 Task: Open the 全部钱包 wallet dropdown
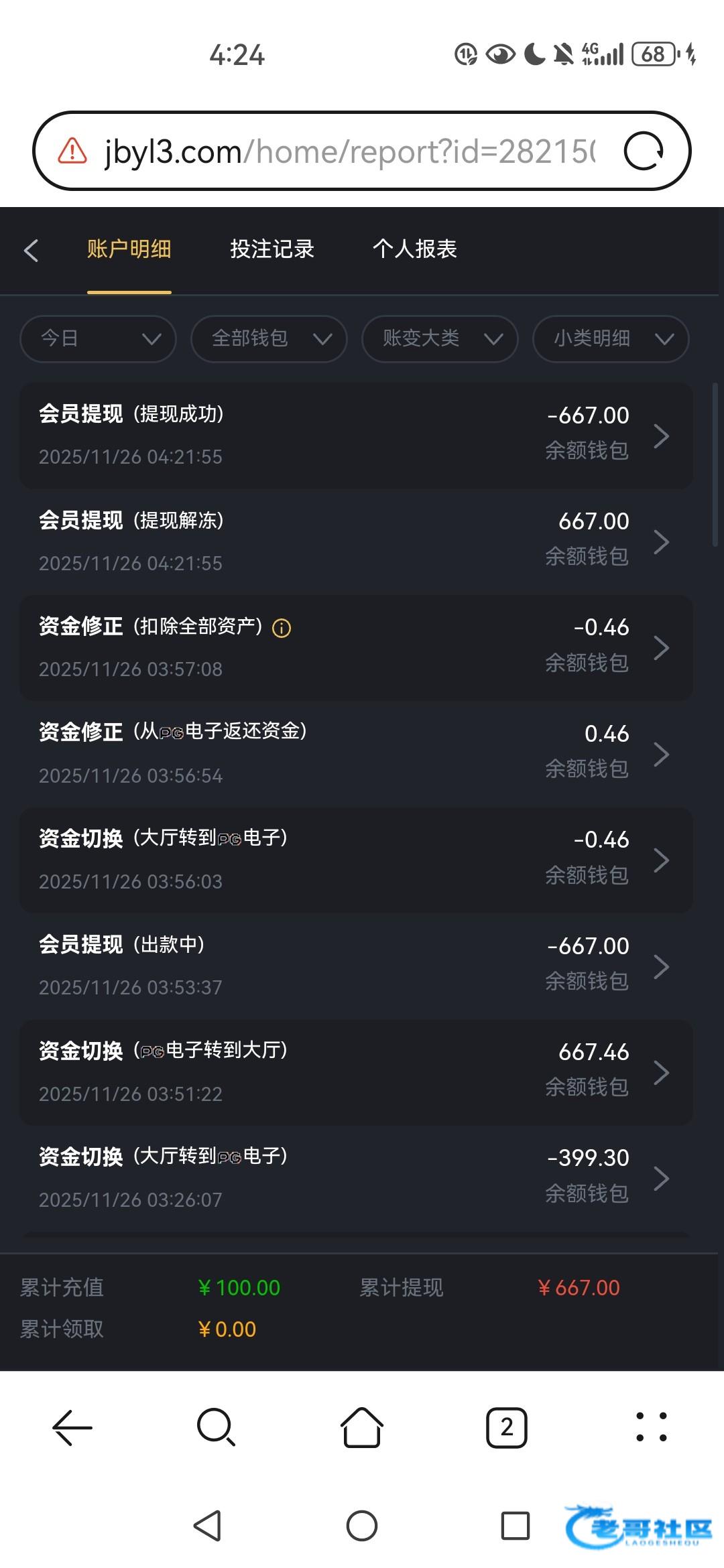click(269, 338)
